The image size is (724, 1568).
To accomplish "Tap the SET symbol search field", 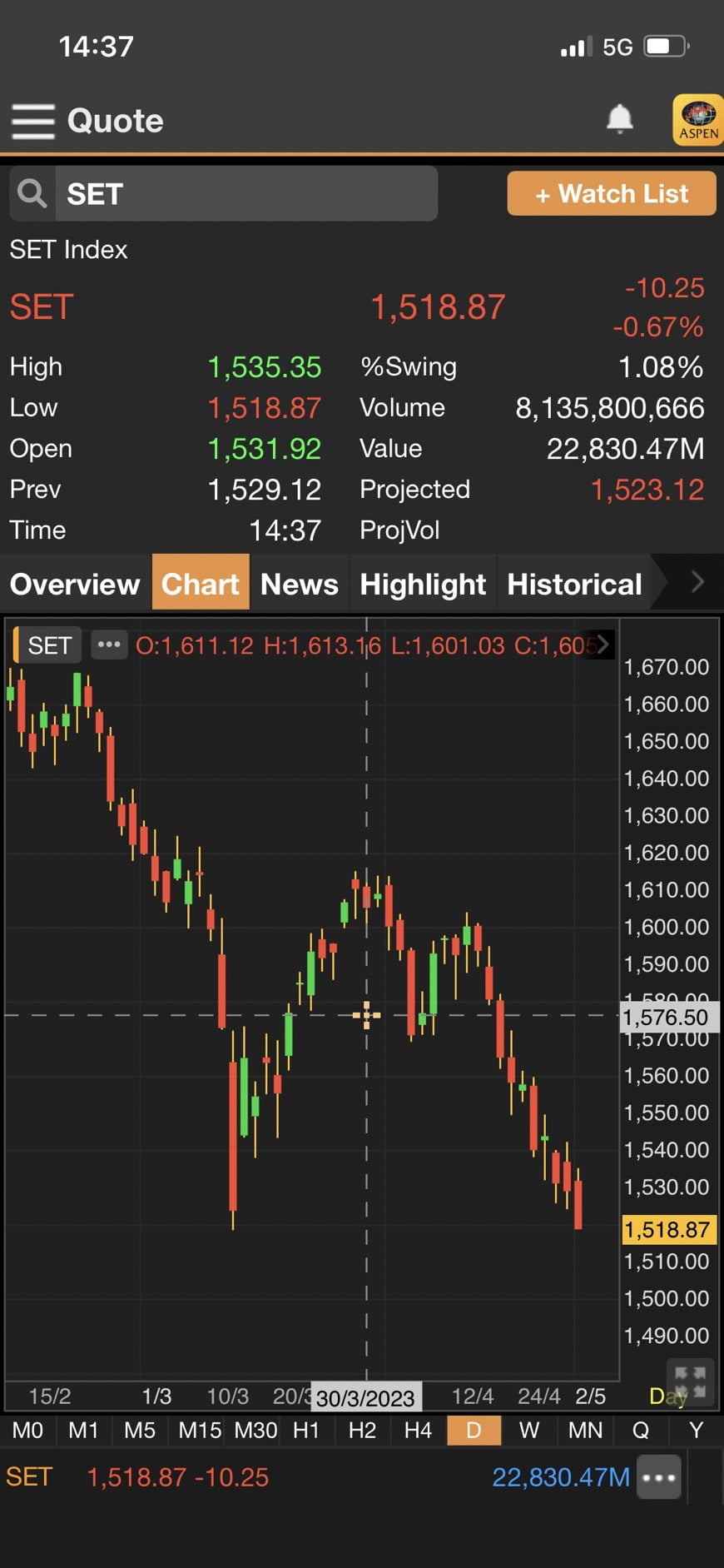I will 245,194.
